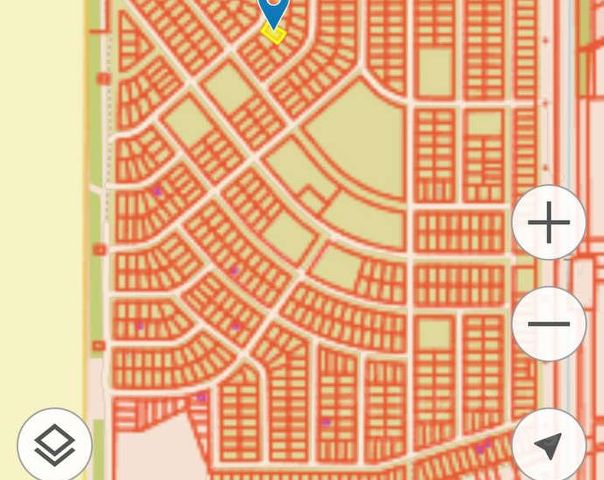Open the map layers selector
The height and width of the screenshot is (480, 604).
pos(55,445)
